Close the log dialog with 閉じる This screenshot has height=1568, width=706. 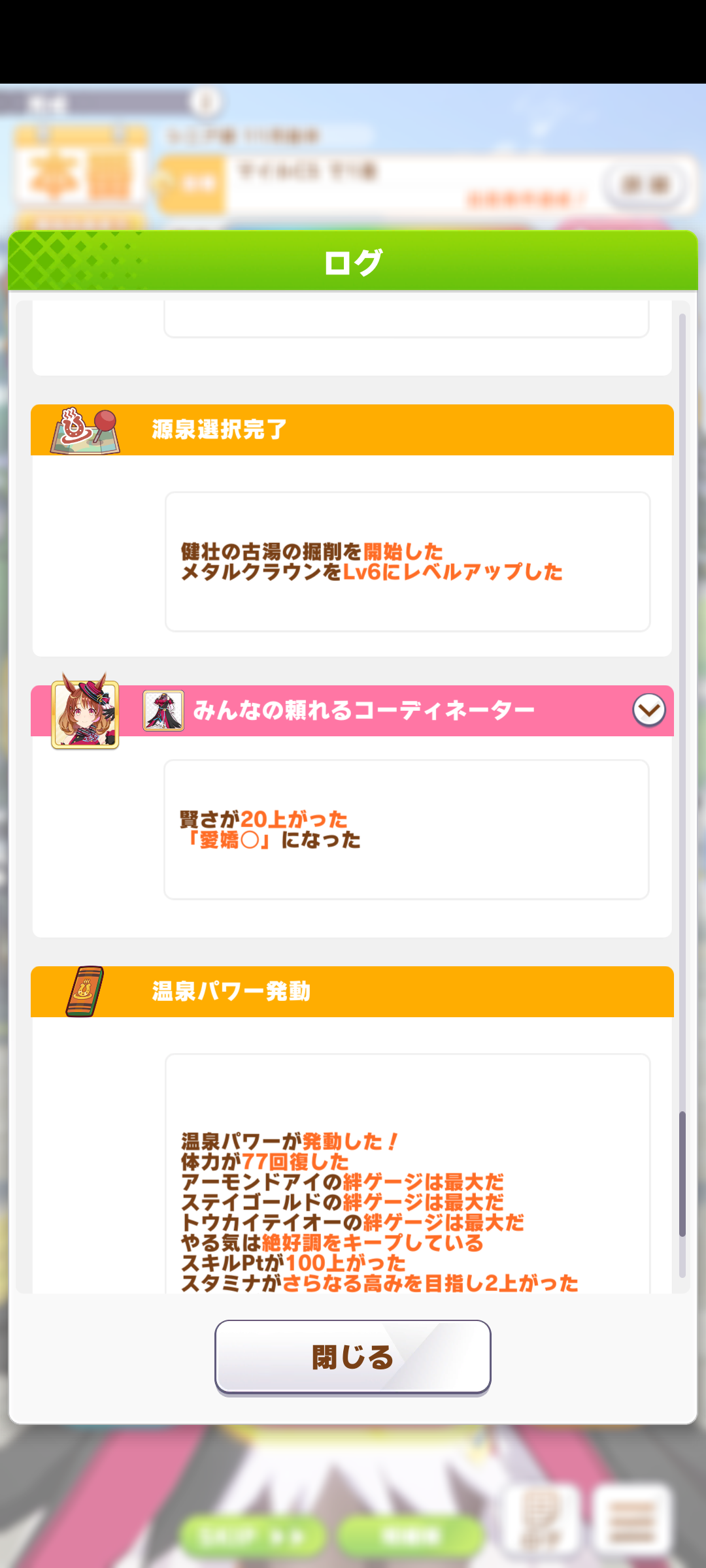[352, 1357]
